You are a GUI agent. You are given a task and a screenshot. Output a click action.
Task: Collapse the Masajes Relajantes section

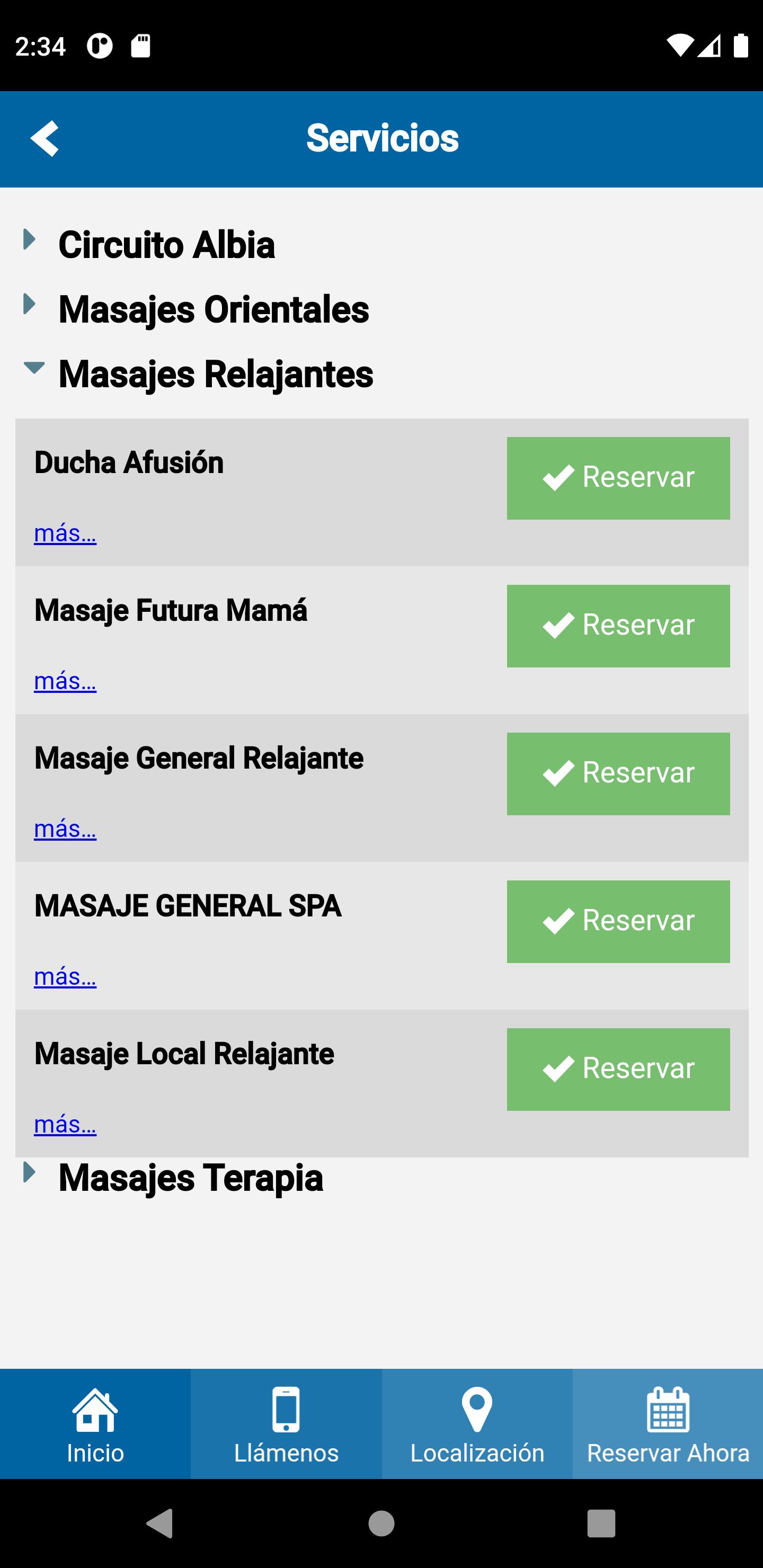[x=216, y=374]
